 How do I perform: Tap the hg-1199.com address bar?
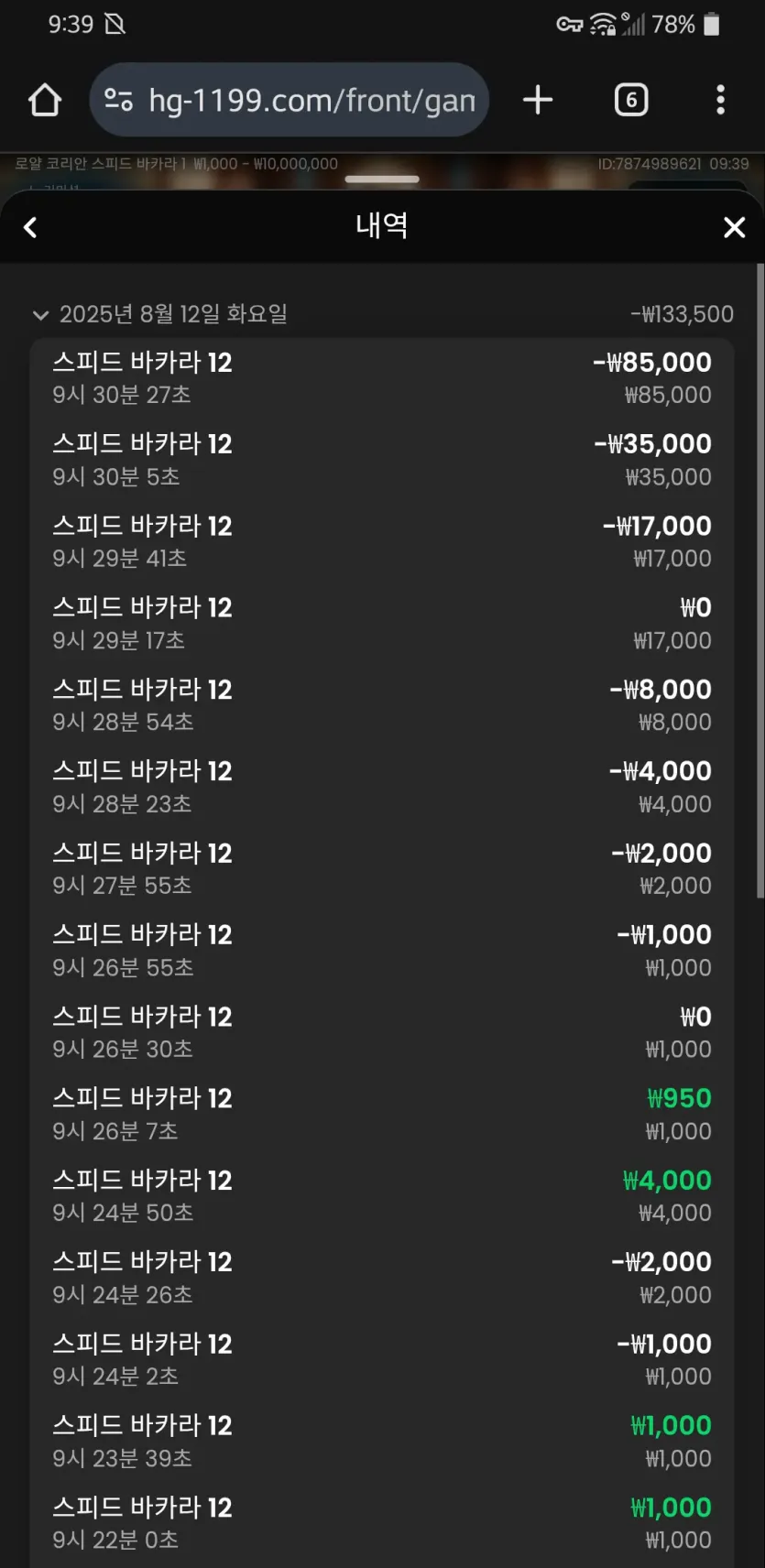click(x=290, y=100)
